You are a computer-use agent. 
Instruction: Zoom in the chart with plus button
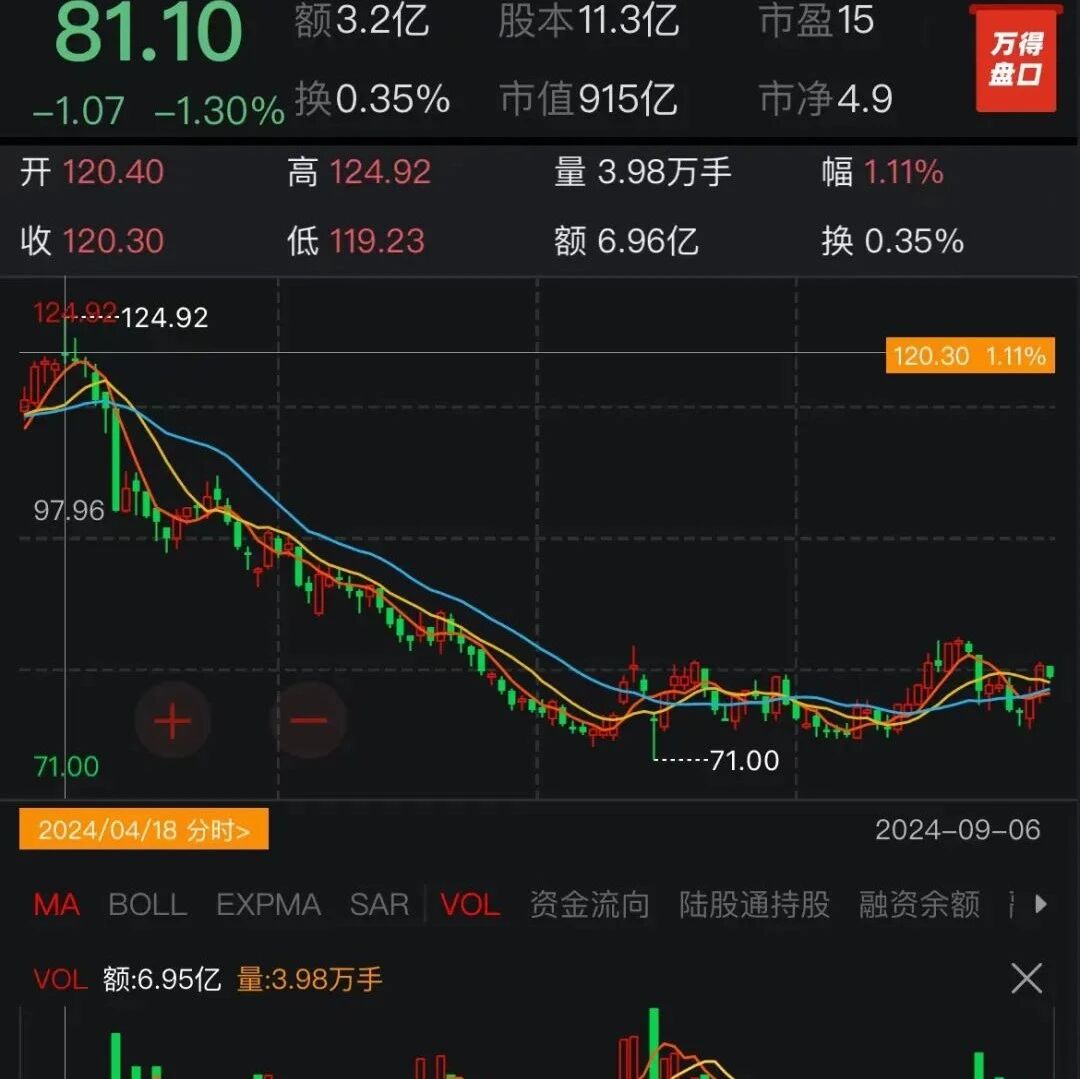(172, 720)
